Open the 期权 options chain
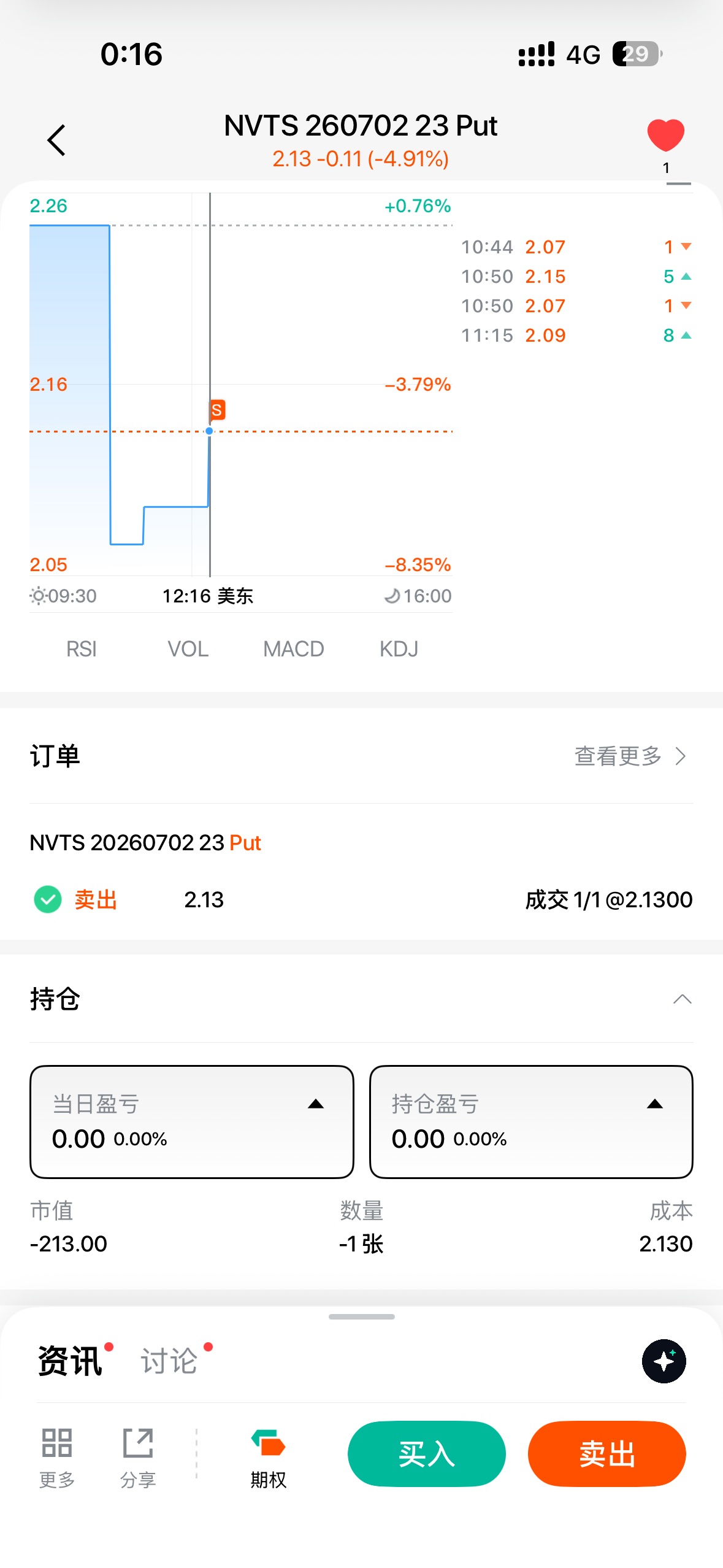 coord(268,1458)
